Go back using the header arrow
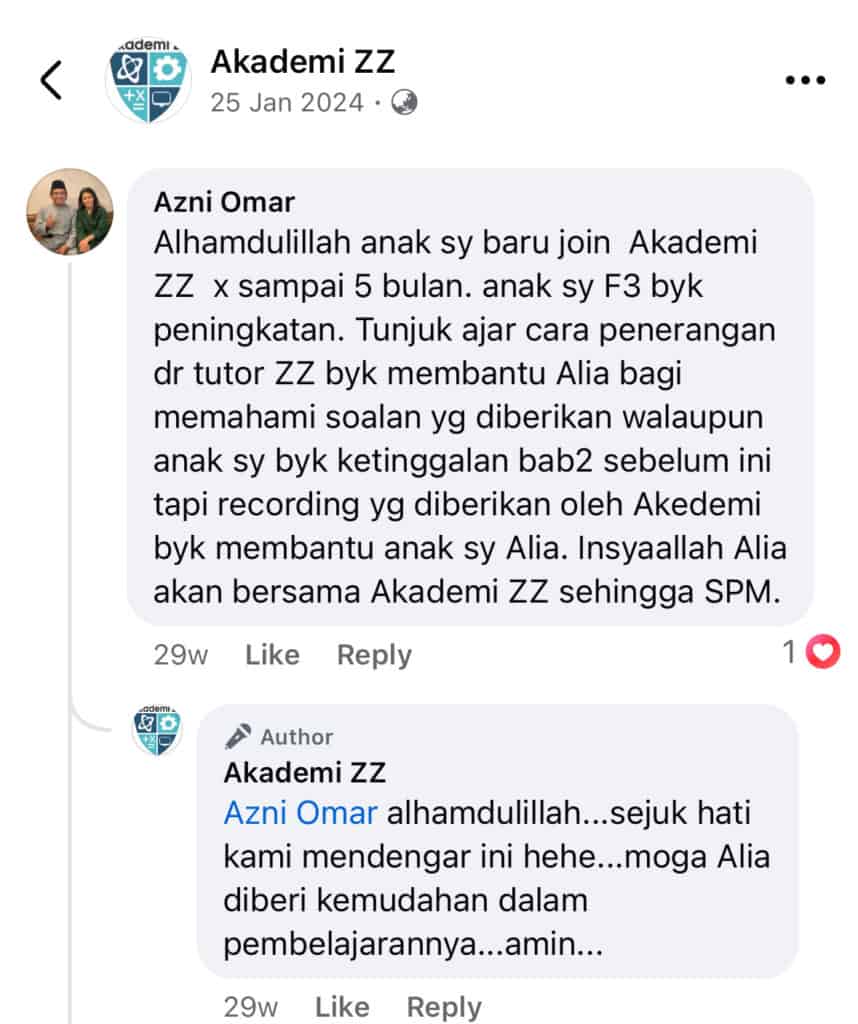 pyautogui.click(x=52, y=82)
